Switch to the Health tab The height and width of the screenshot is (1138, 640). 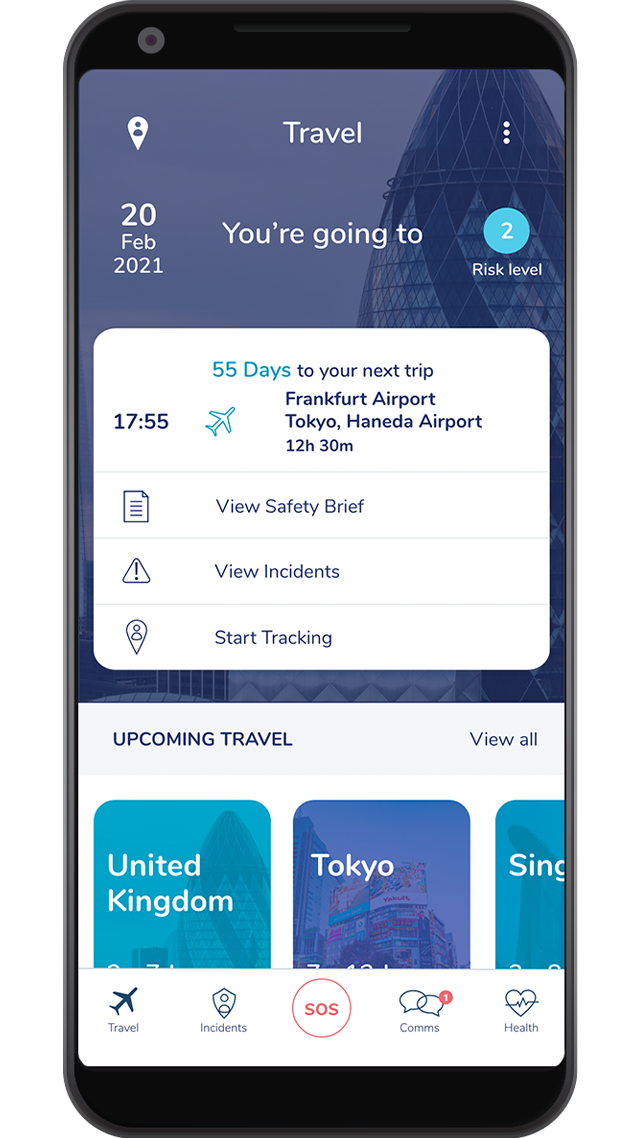point(521,1009)
